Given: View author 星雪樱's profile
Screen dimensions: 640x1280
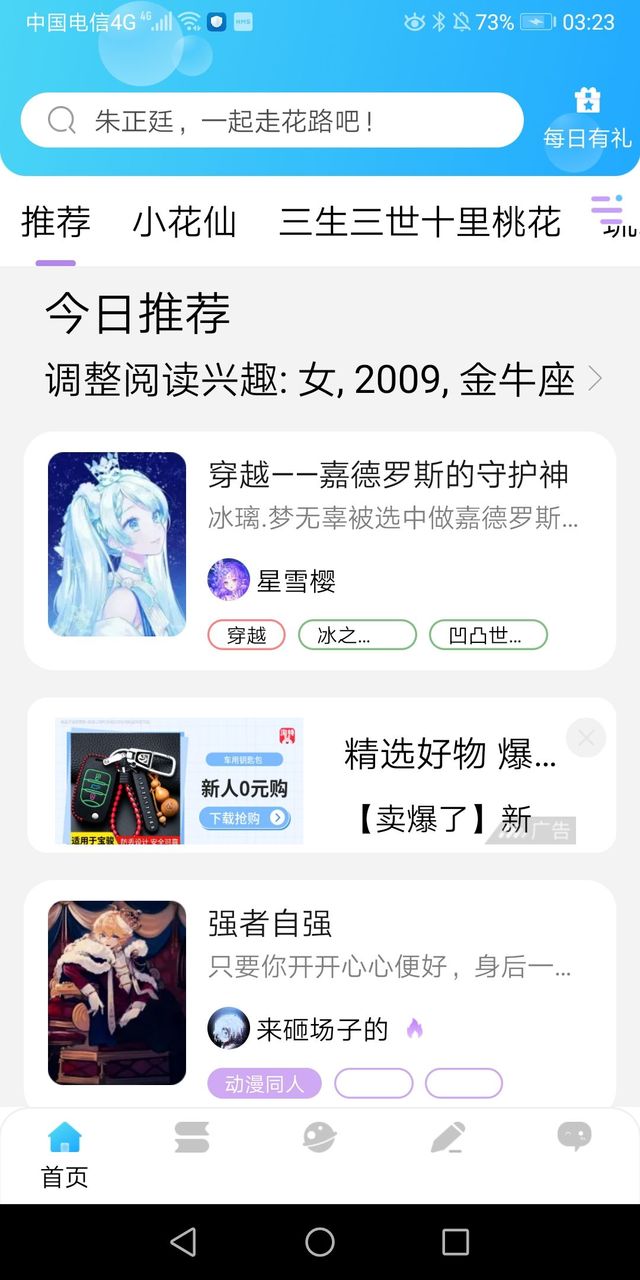Looking at the screenshot, I should (x=272, y=579).
